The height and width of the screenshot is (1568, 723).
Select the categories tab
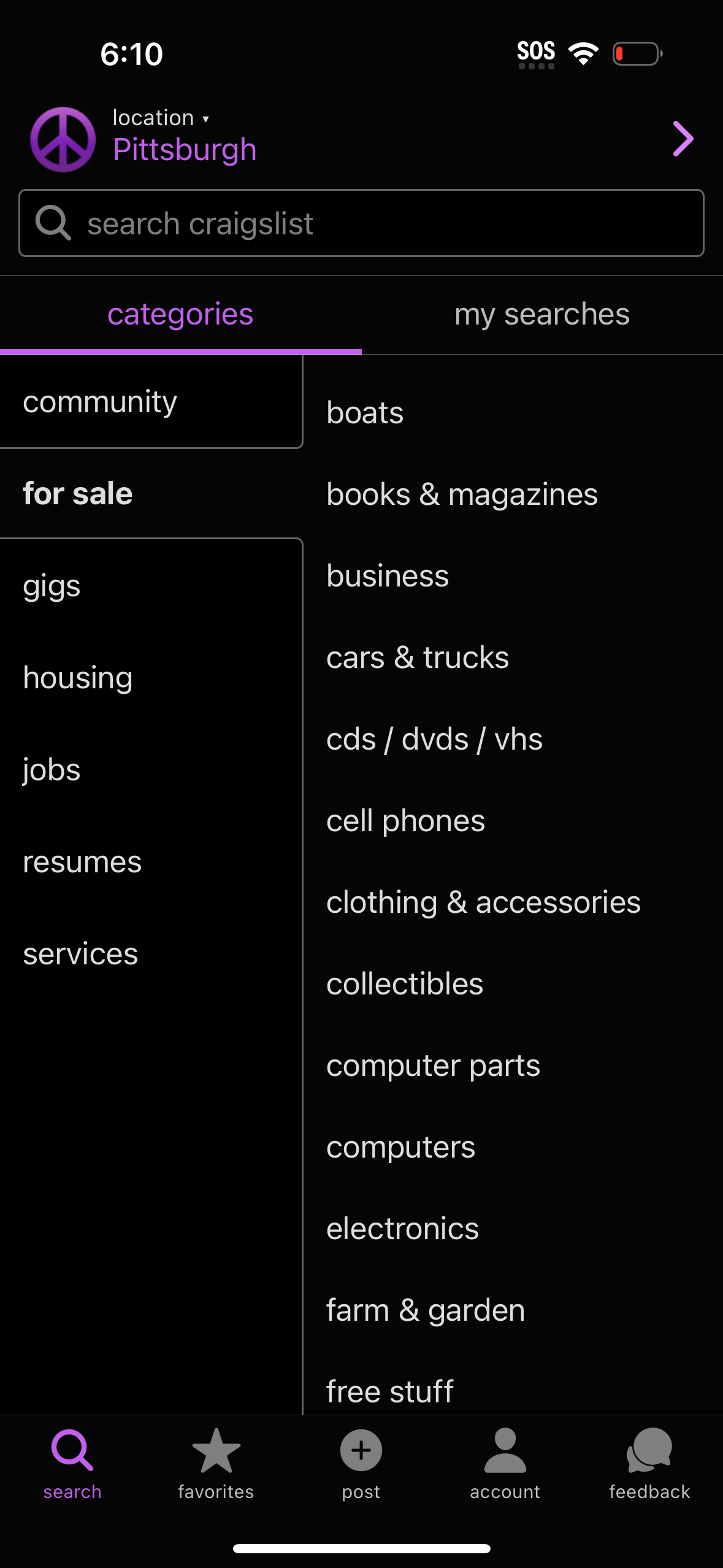pyautogui.click(x=180, y=314)
